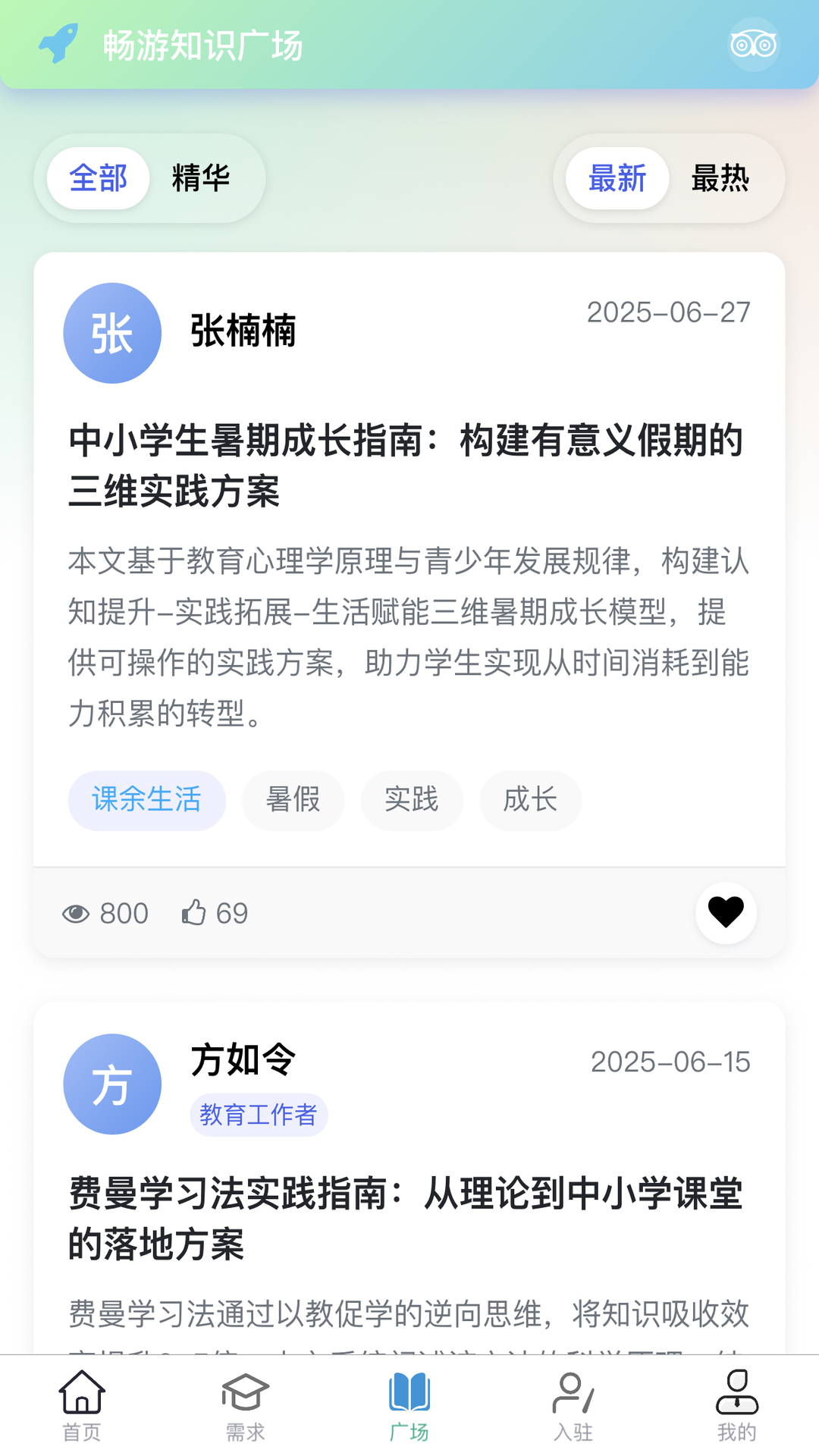This screenshot has height=1456, width=819.
Task: Unfavorite the article using the heart toggle
Action: coord(725,913)
